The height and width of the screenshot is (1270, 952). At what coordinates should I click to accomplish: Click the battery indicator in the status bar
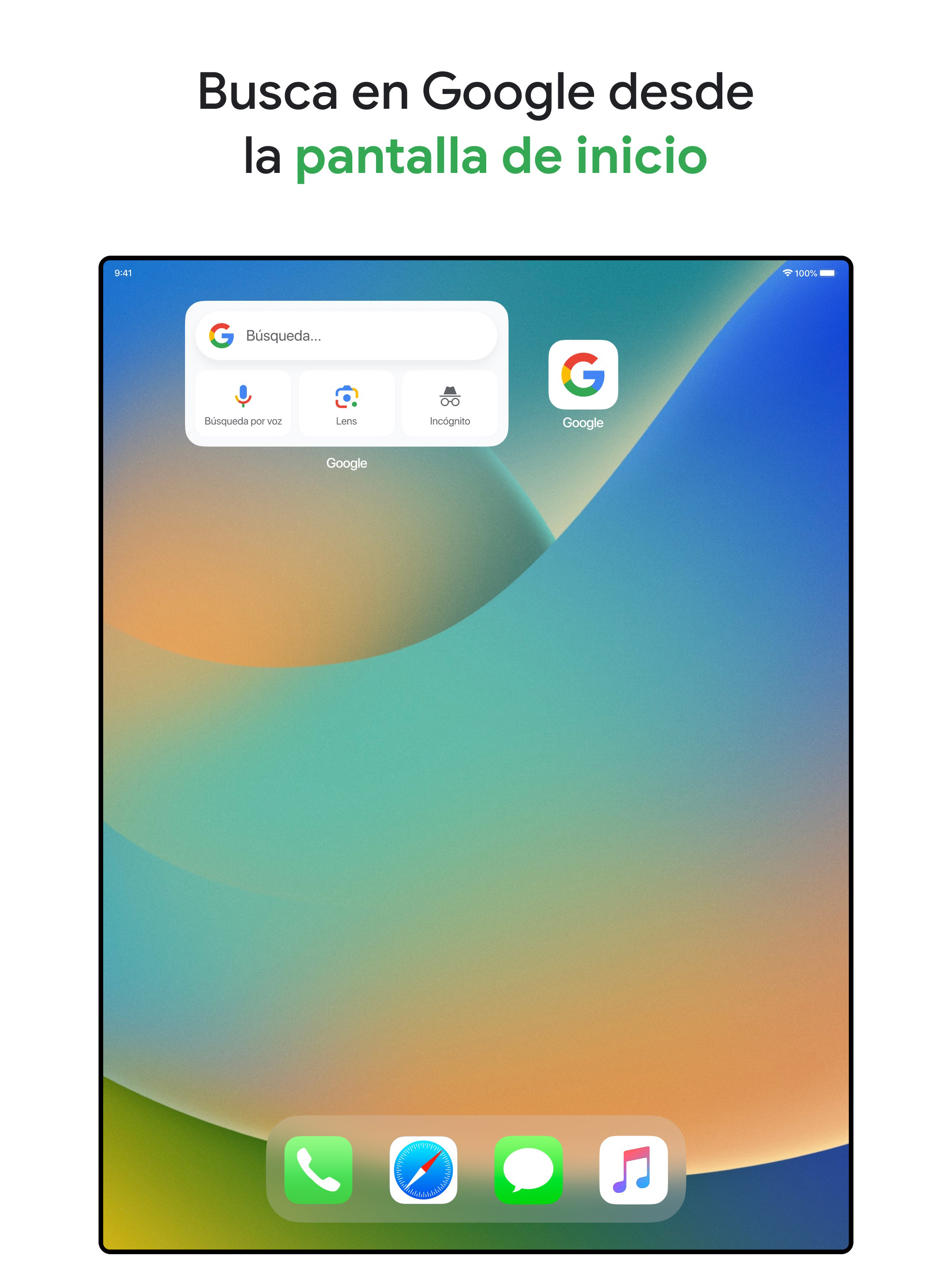(x=828, y=273)
